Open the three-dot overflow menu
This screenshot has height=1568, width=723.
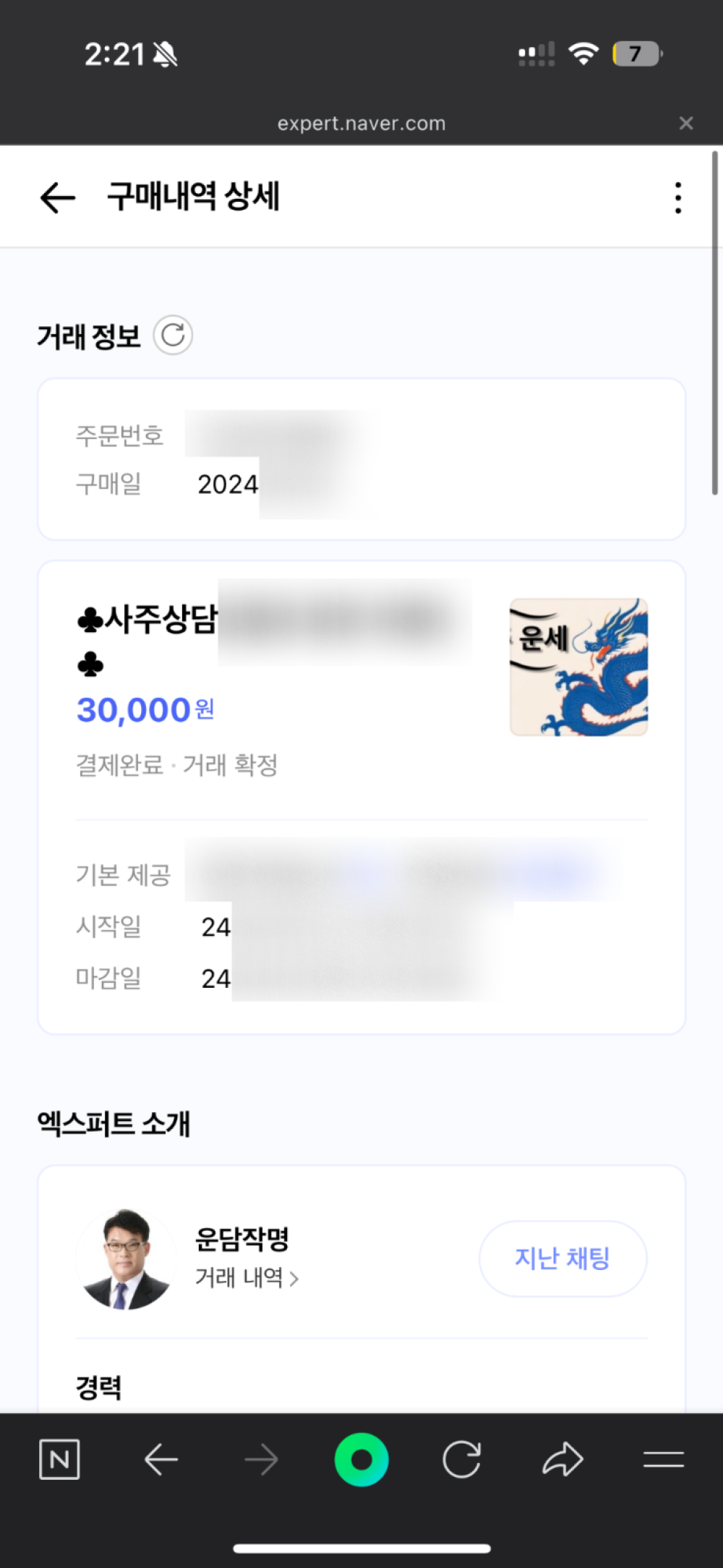coord(677,197)
